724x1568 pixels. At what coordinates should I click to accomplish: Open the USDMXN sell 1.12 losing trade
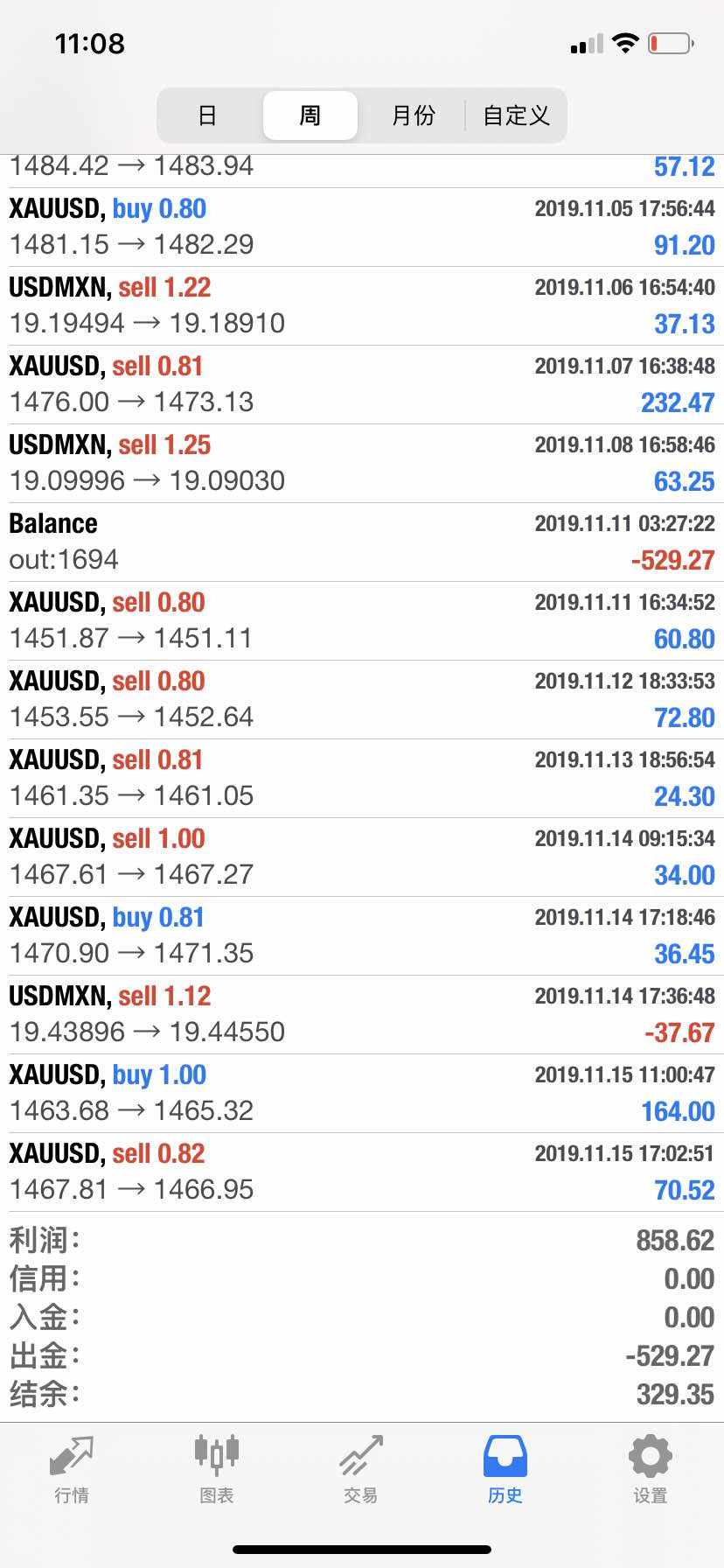pos(362,1015)
